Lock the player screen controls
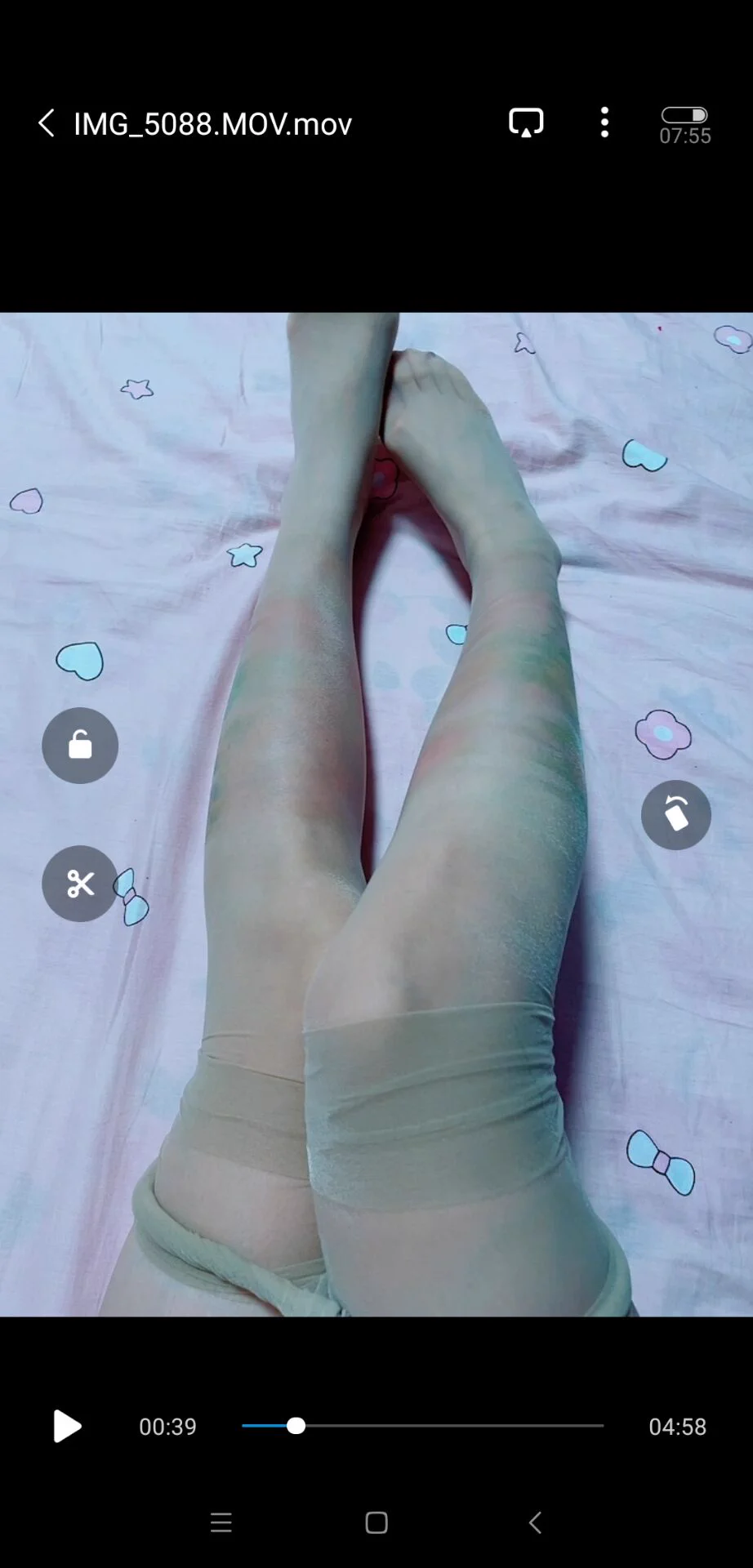This screenshot has height=1568, width=753. click(x=80, y=745)
